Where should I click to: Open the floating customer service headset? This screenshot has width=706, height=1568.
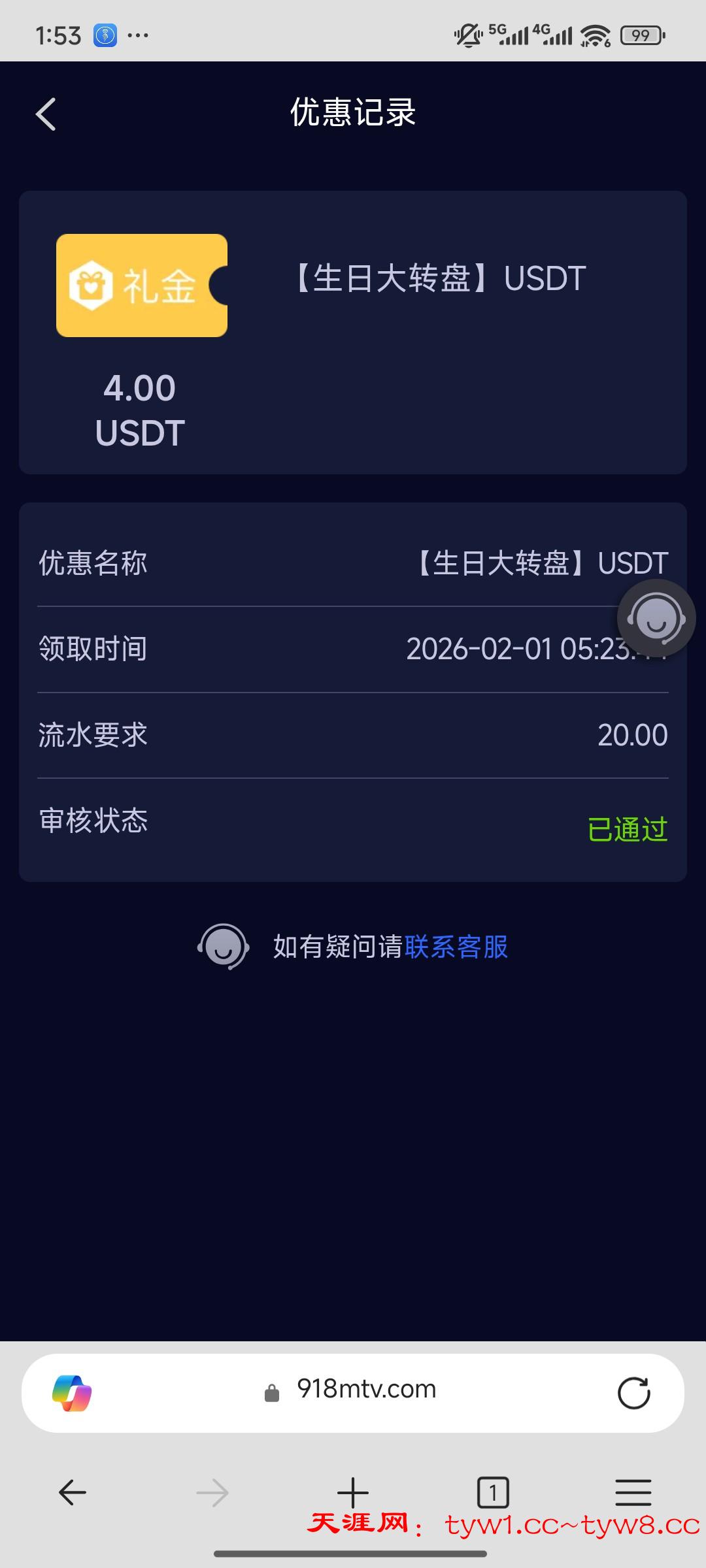[x=656, y=618]
